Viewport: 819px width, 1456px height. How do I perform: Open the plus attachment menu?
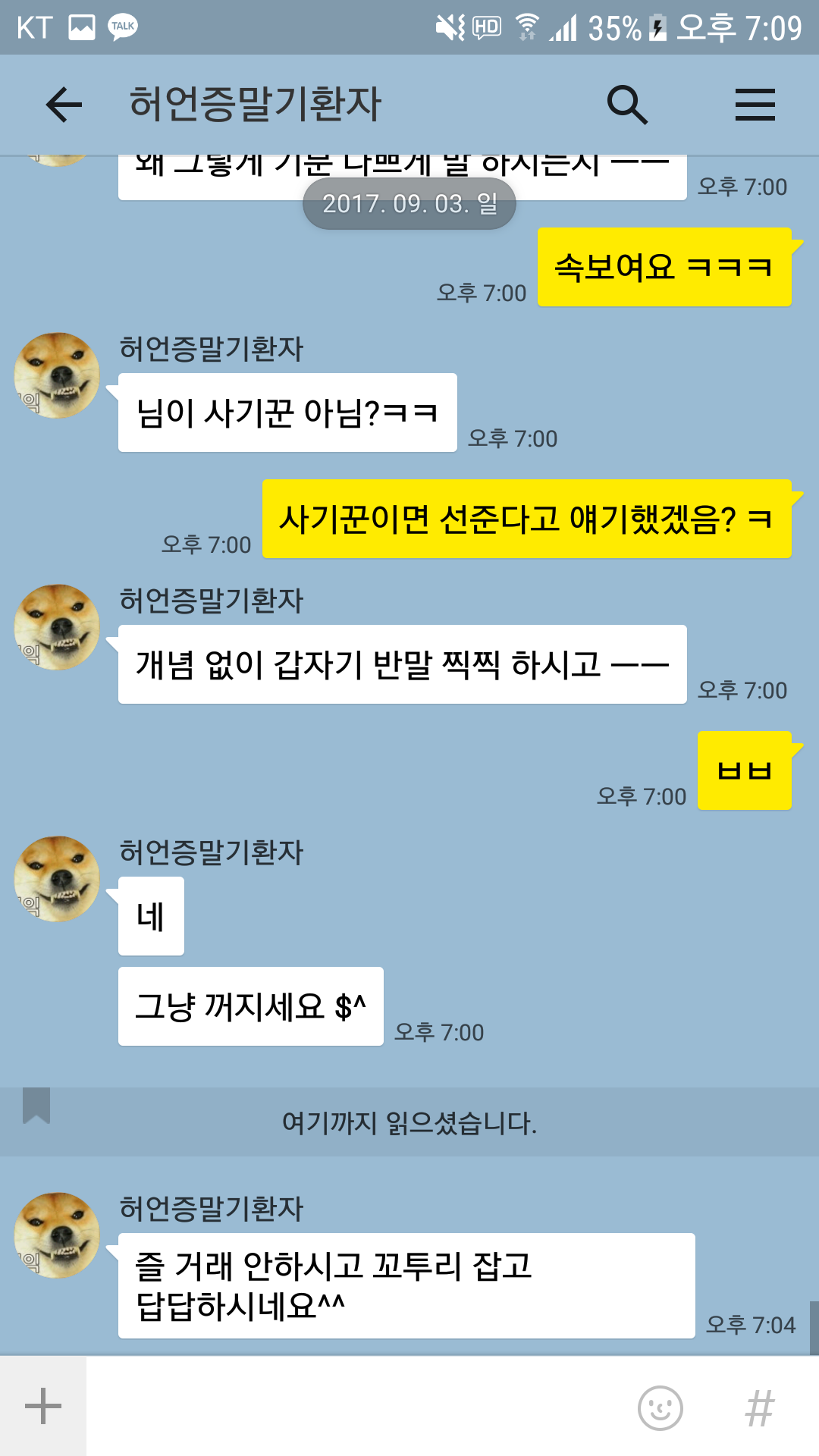[x=43, y=1407]
